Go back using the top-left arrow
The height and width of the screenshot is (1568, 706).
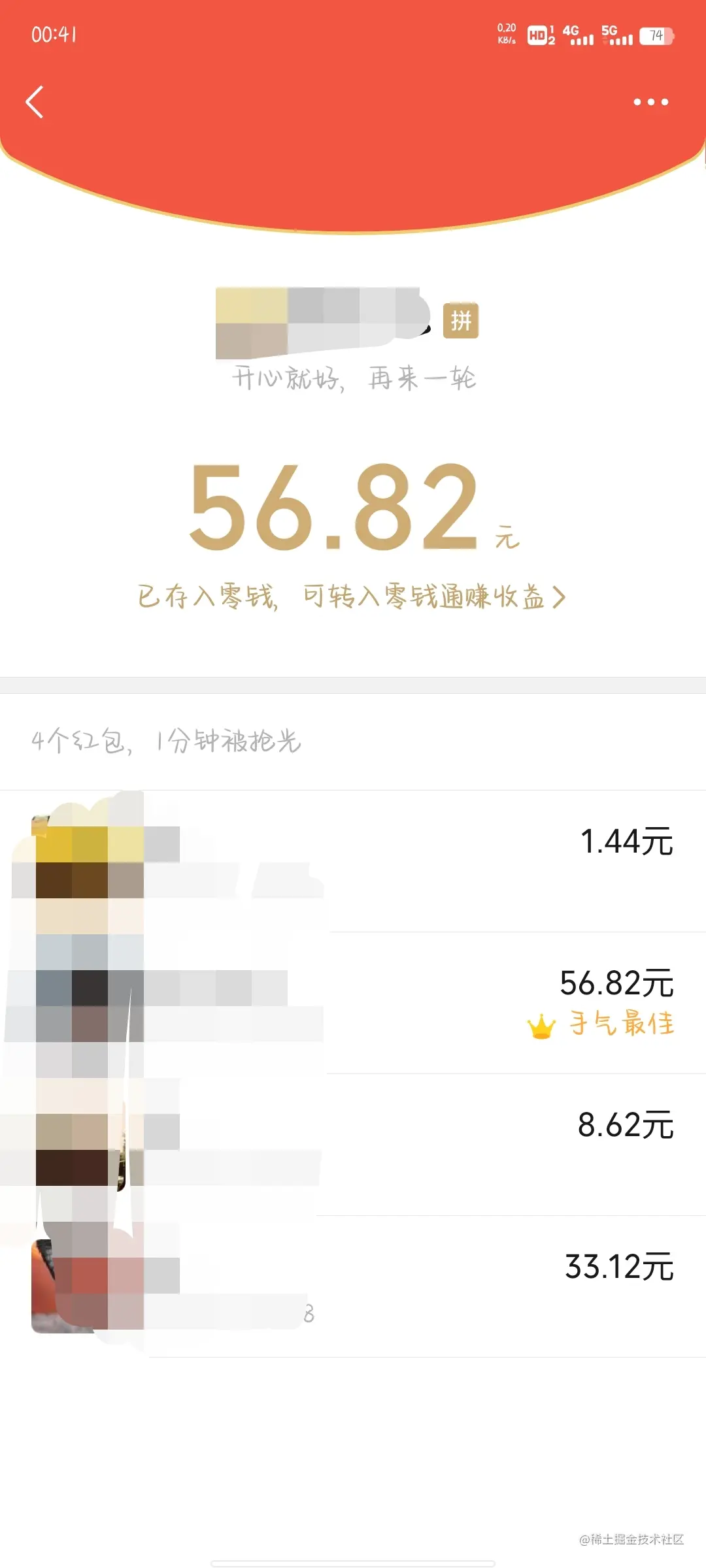pos(35,102)
